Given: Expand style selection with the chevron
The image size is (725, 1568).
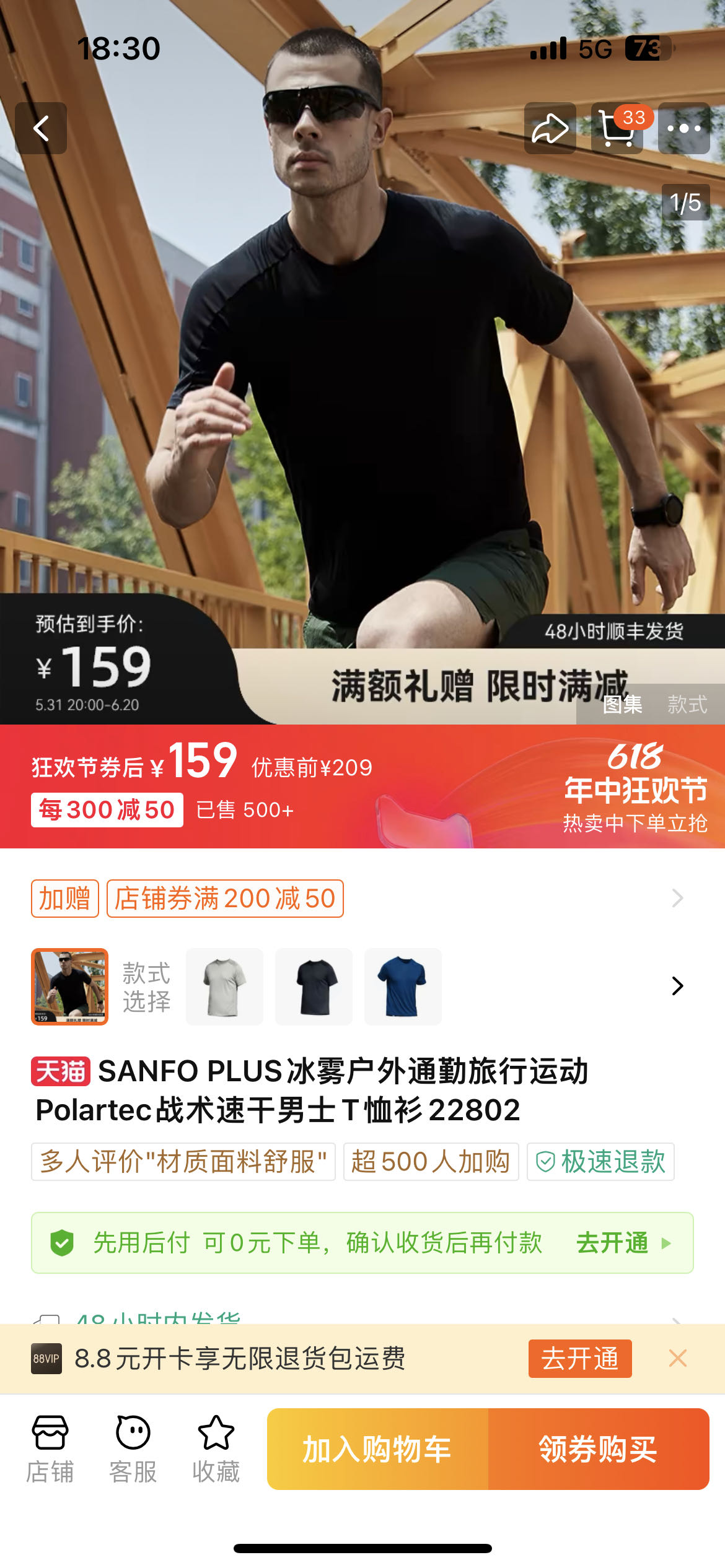Looking at the screenshot, I should tap(677, 986).
